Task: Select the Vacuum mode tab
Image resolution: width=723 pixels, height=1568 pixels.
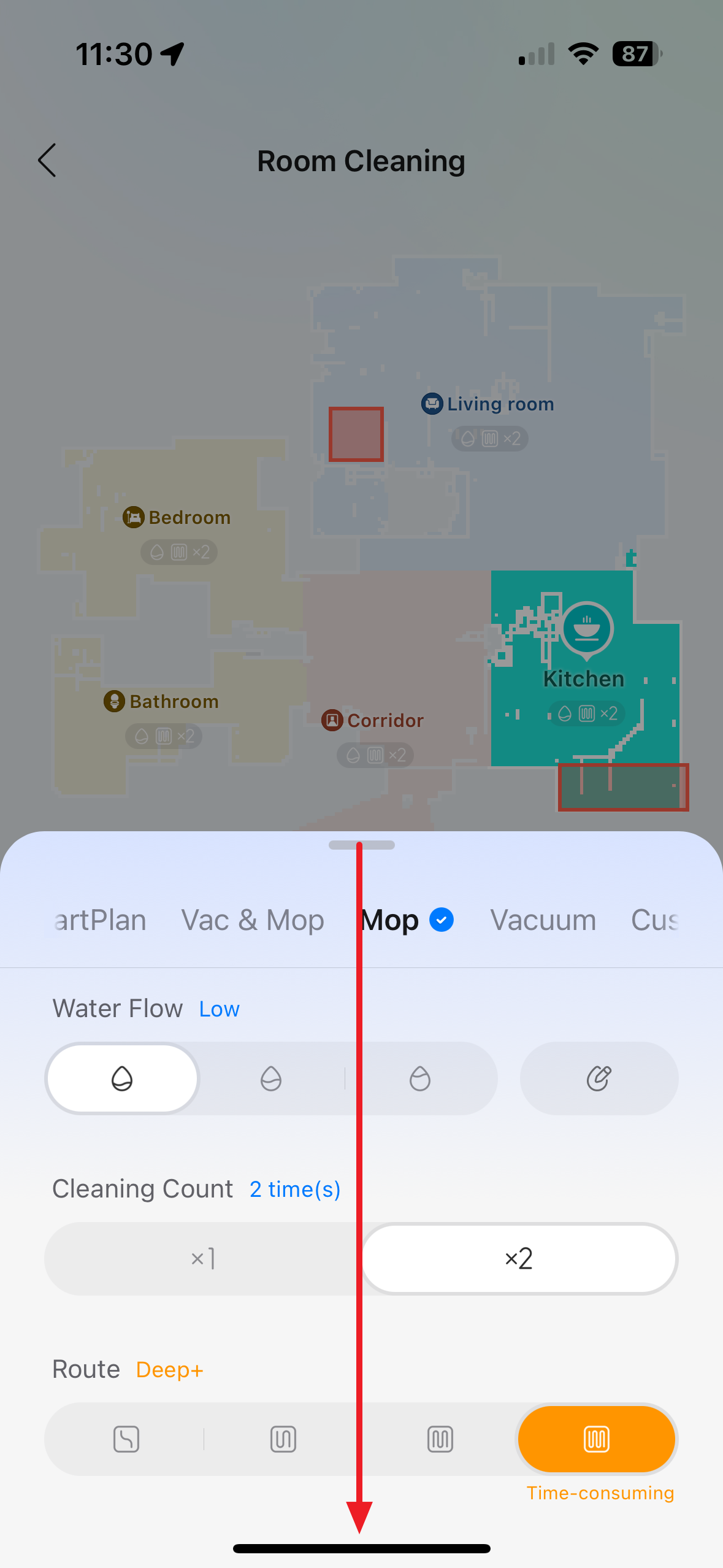Action: (x=543, y=920)
